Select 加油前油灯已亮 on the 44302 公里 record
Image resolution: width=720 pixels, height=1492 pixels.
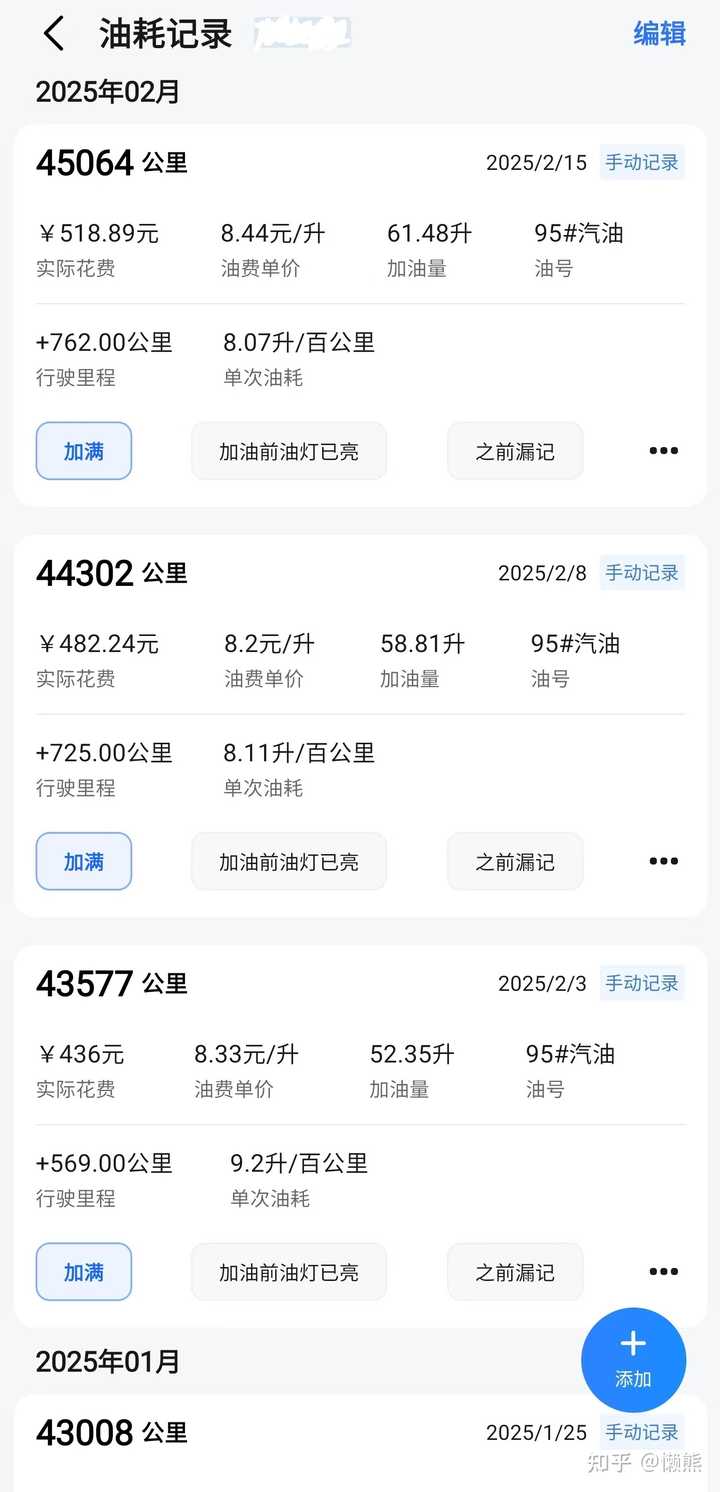pyautogui.click(x=289, y=861)
